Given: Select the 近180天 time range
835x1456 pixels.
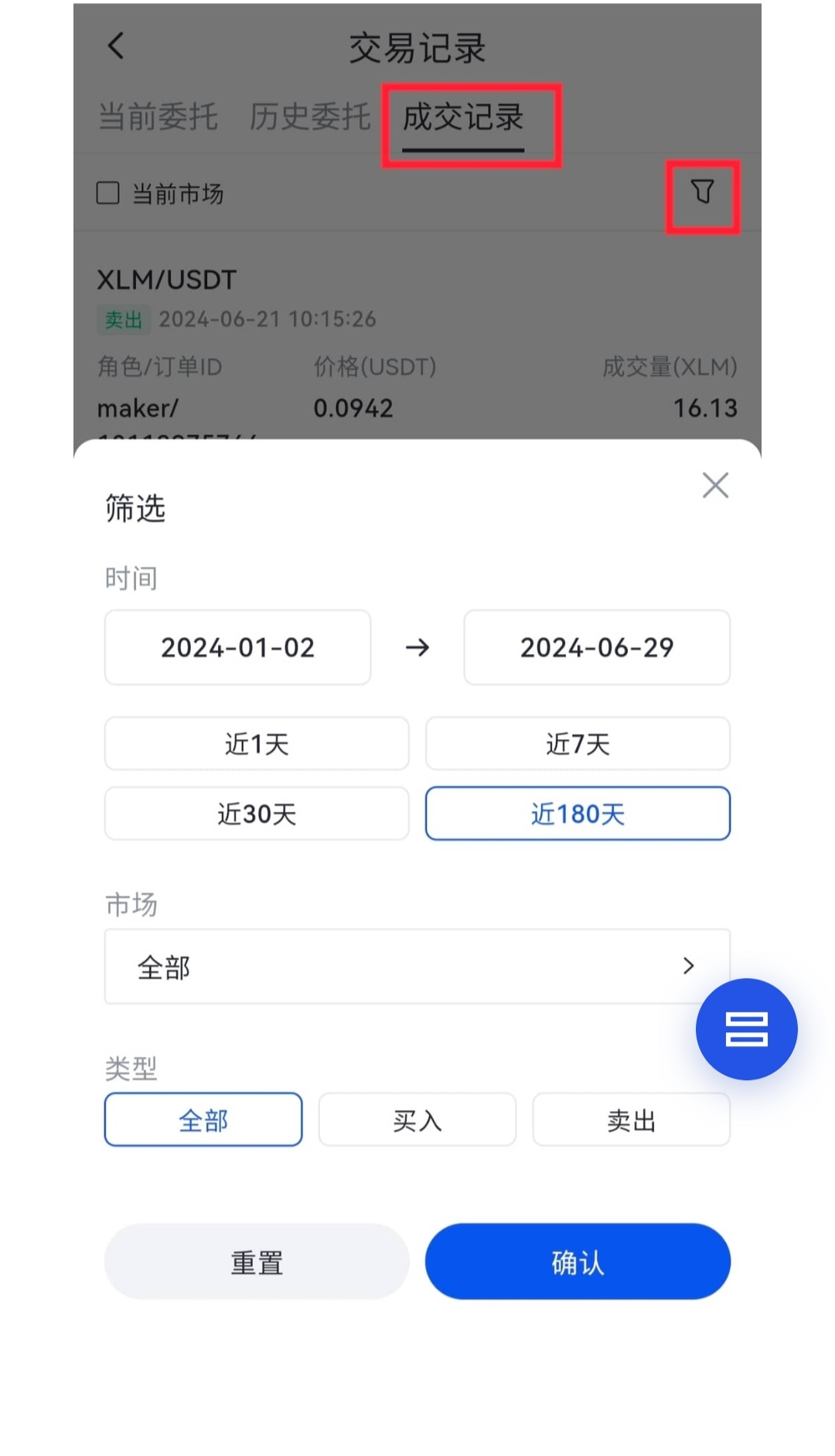Looking at the screenshot, I should 578,813.
